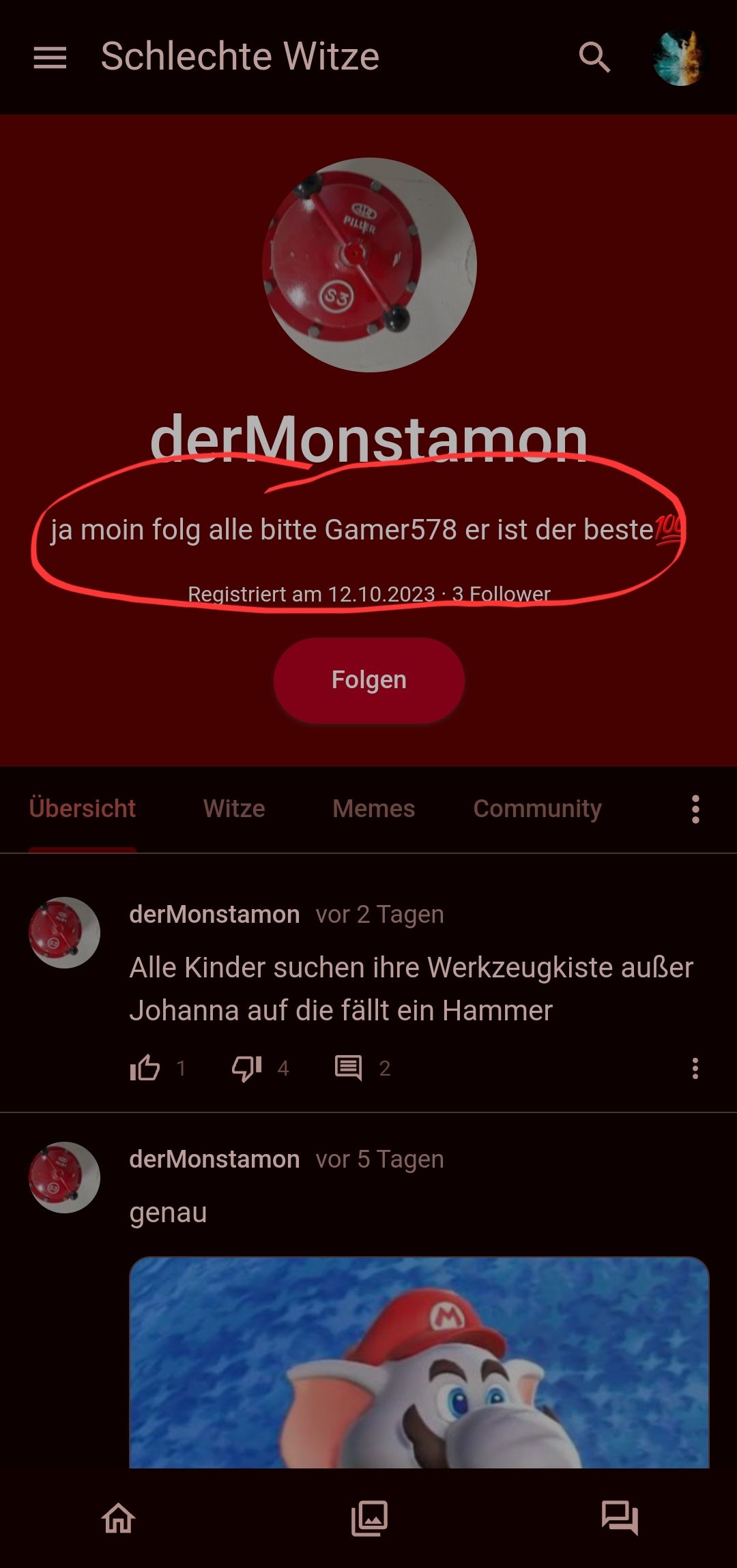Dislike the Werkzeugkiste joke post
This screenshot has width=737, height=1568.
tap(247, 1067)
